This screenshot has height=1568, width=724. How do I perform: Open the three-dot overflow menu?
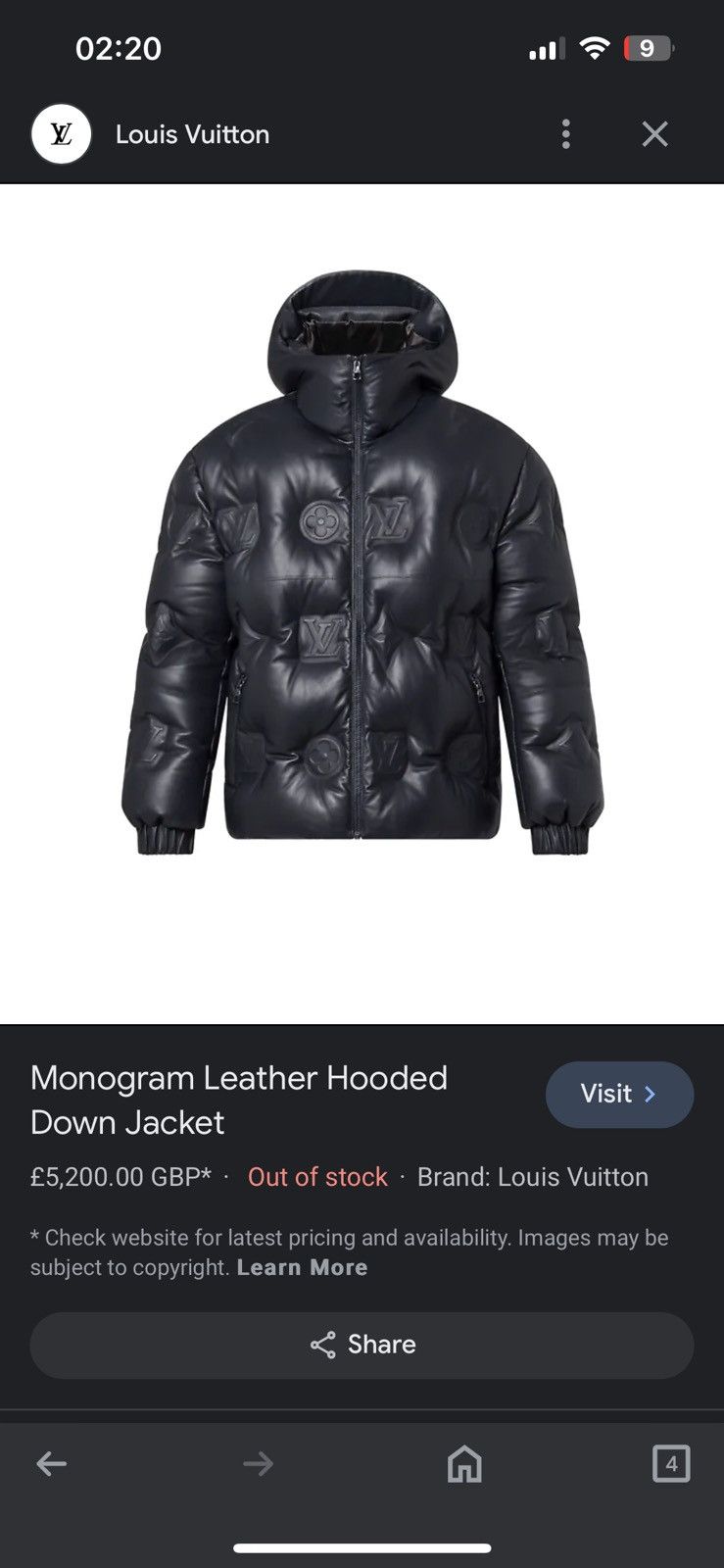point(565,134)
